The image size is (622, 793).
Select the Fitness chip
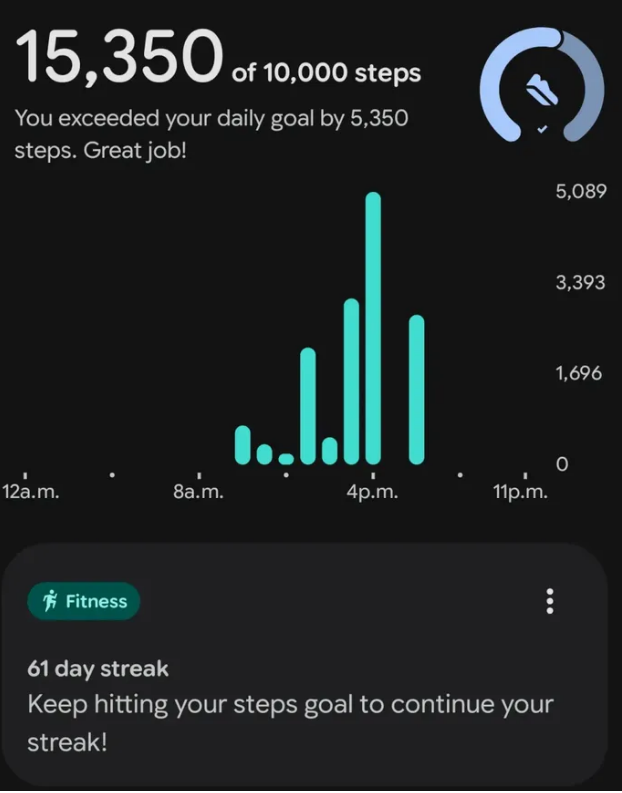(x=83, y=601)
